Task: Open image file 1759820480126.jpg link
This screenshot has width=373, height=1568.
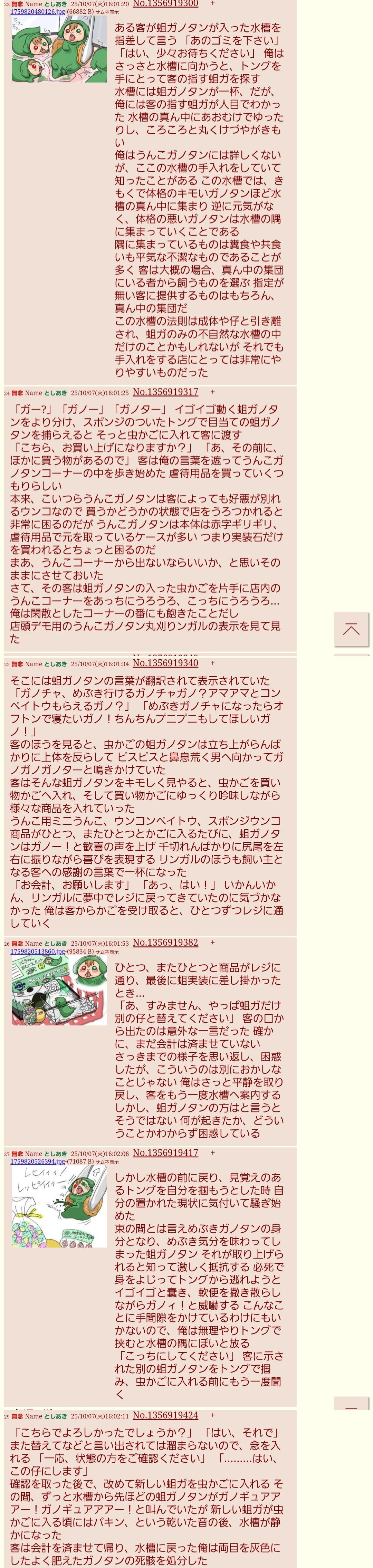Action: (x=38, y=11)
